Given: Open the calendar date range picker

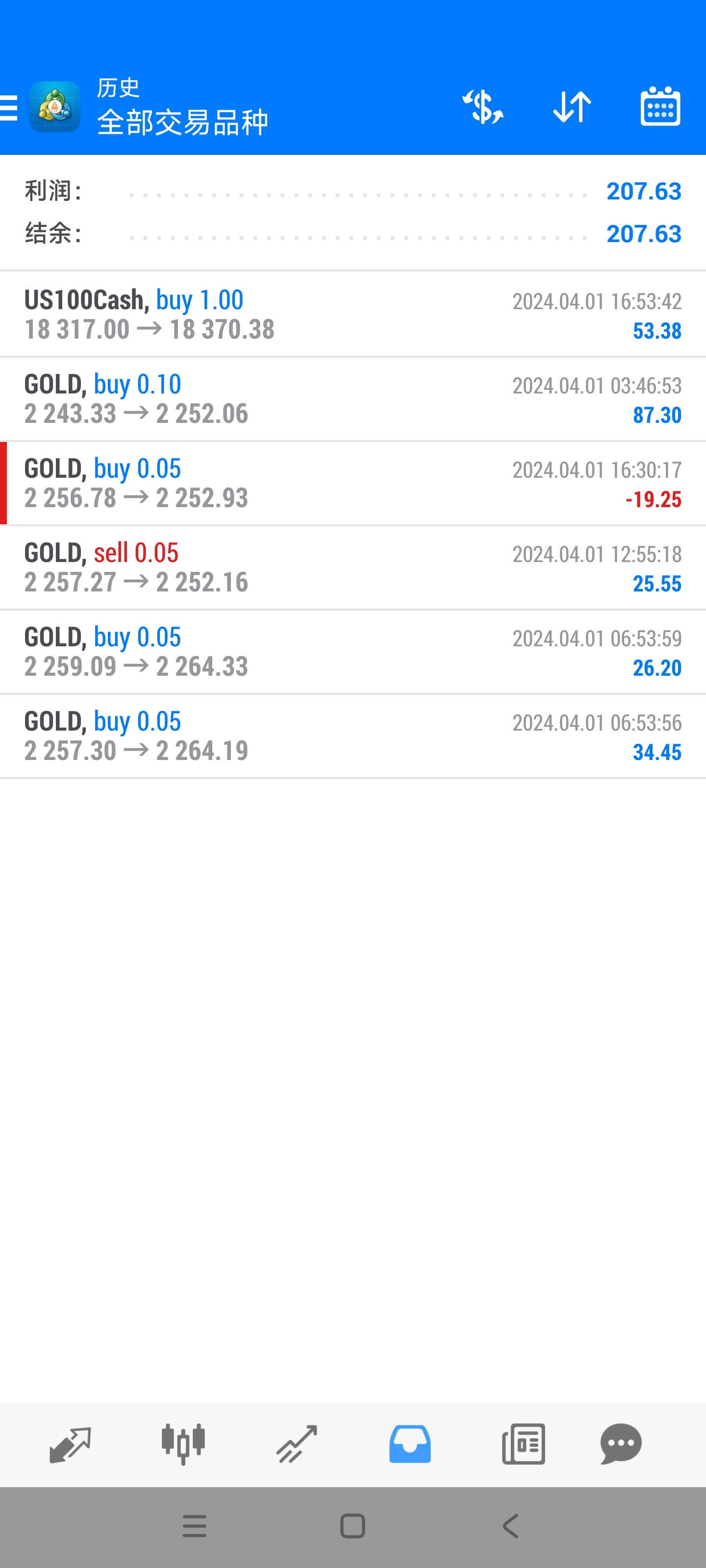Looking at the screenshot, I should (660, 106).
